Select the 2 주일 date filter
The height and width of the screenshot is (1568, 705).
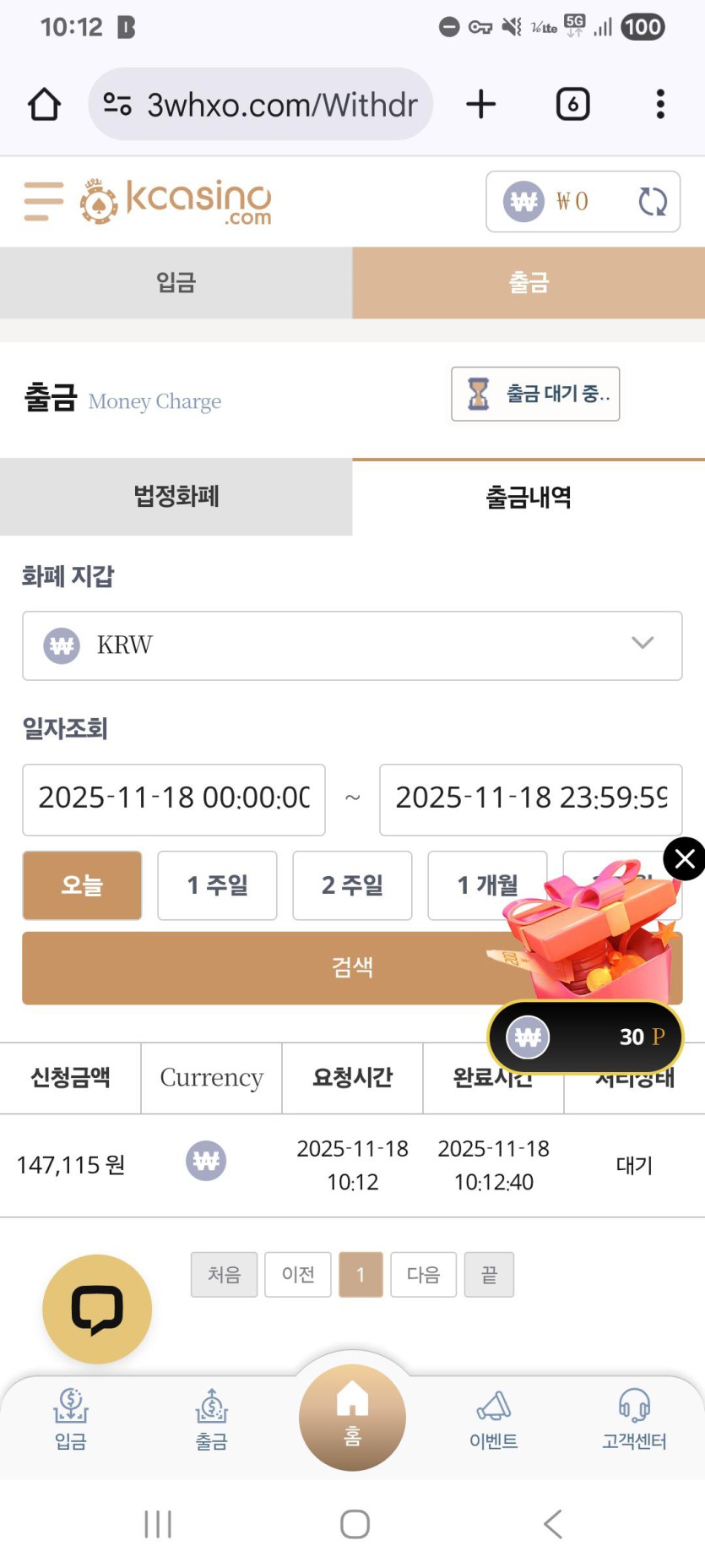352,885
